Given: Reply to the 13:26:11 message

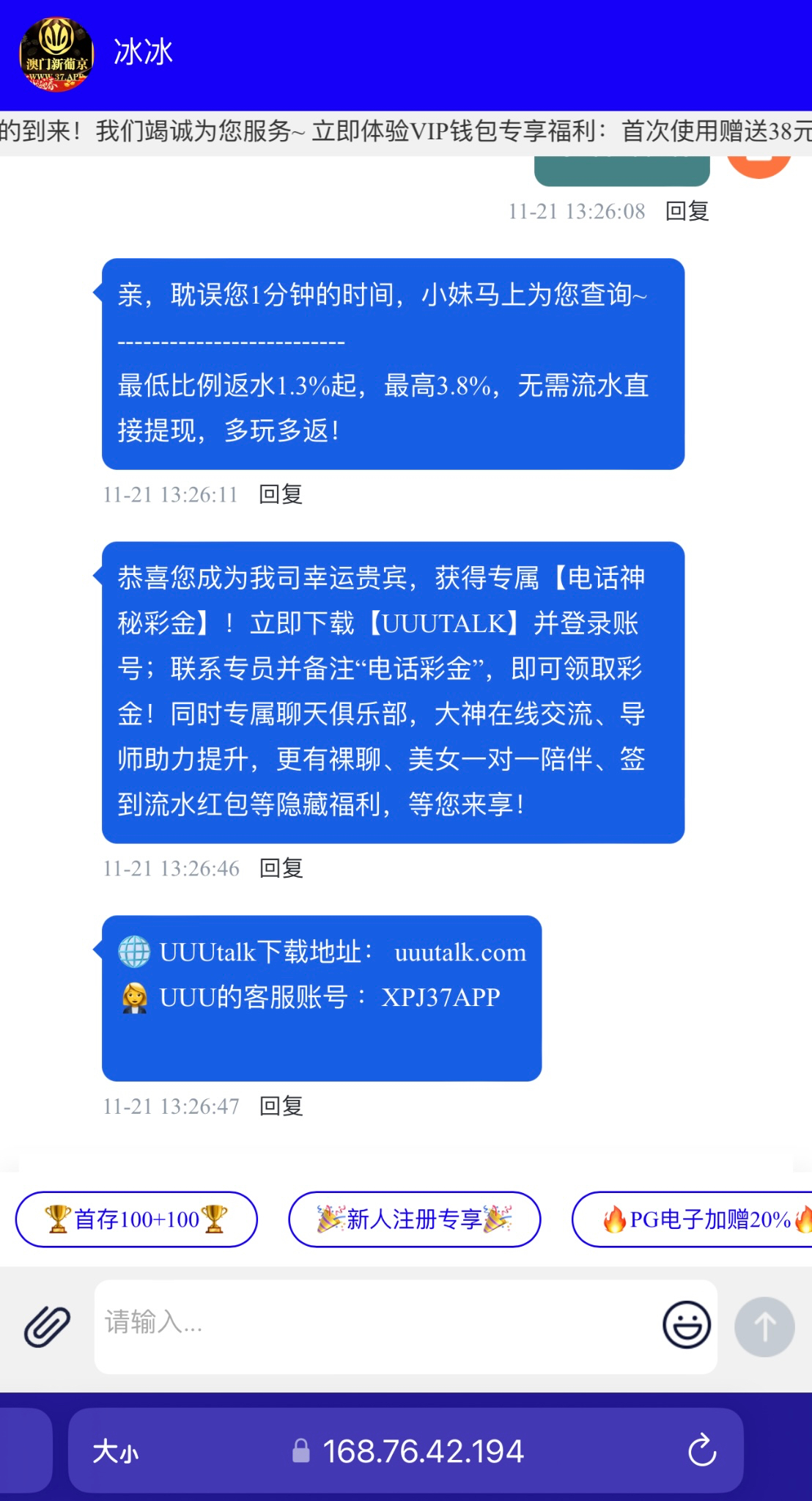Looking at the screenshot, I should pyautogui.click(x=281, y=494).
